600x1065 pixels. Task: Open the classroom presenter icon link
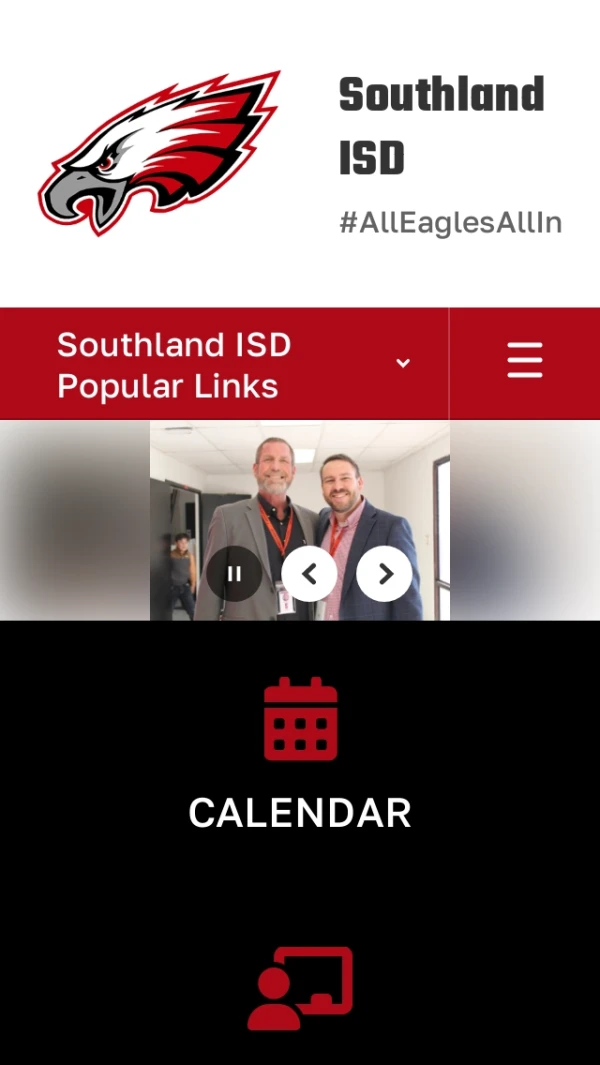point(300,988)
